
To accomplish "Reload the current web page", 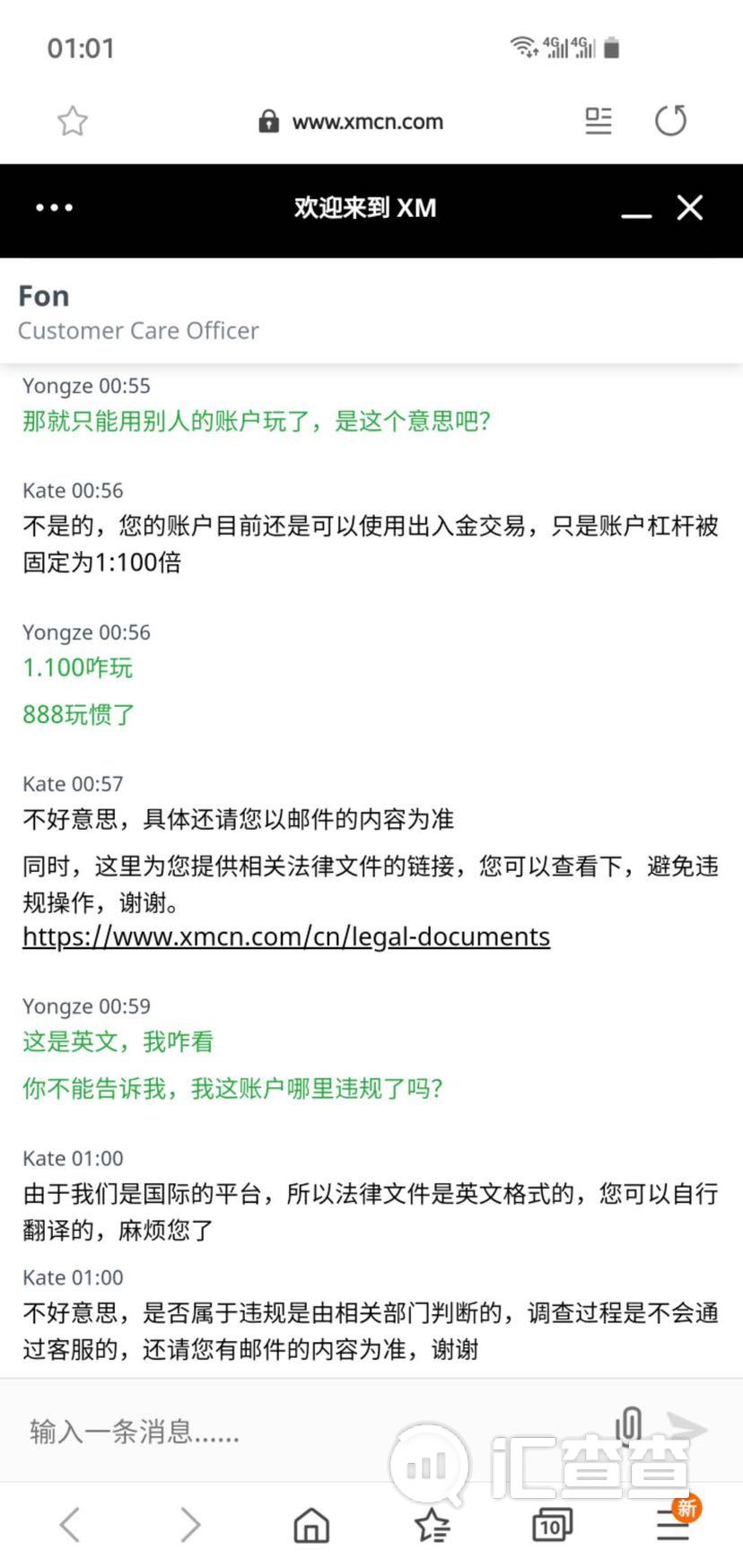I will pyautogui.click(x=670, y=121).
